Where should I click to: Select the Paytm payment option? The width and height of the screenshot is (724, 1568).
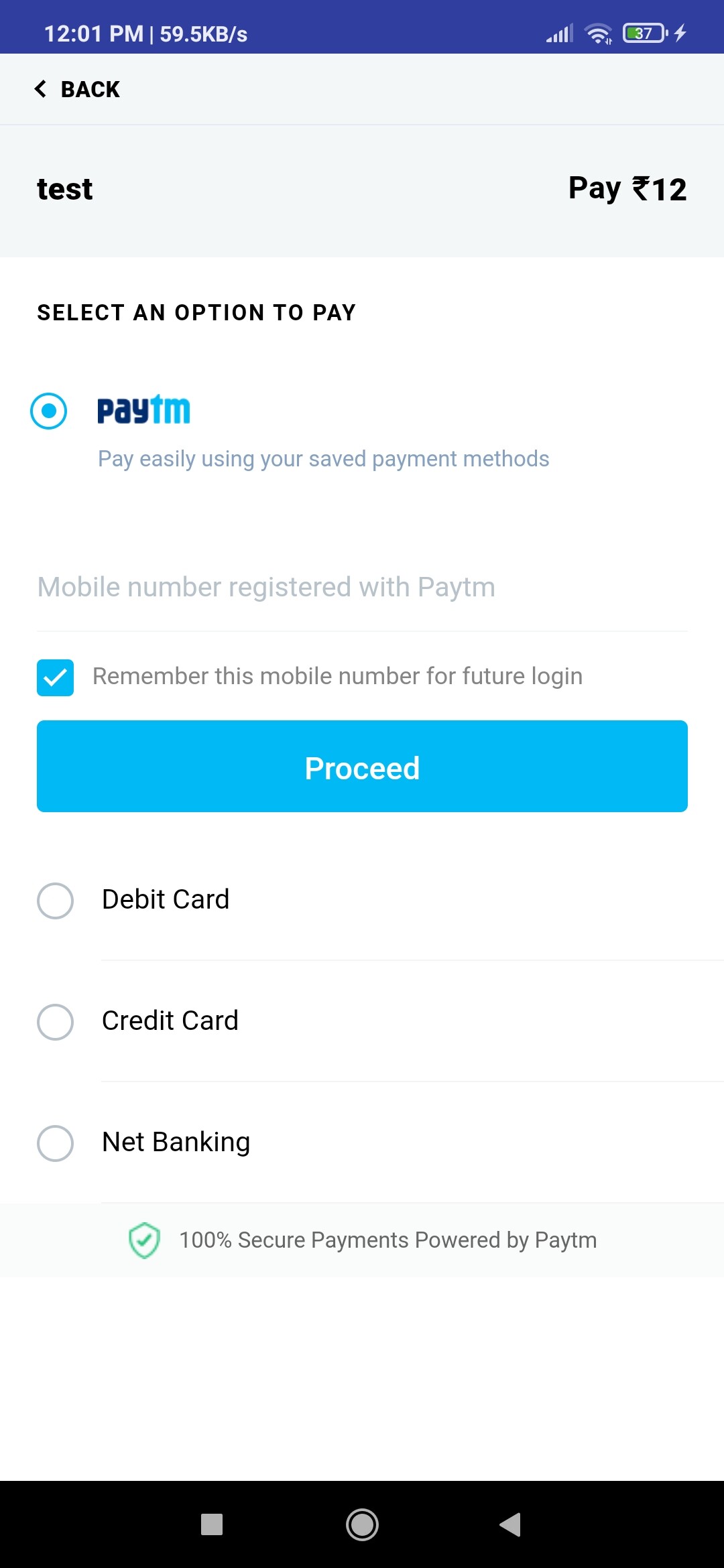tap(49, 411)
